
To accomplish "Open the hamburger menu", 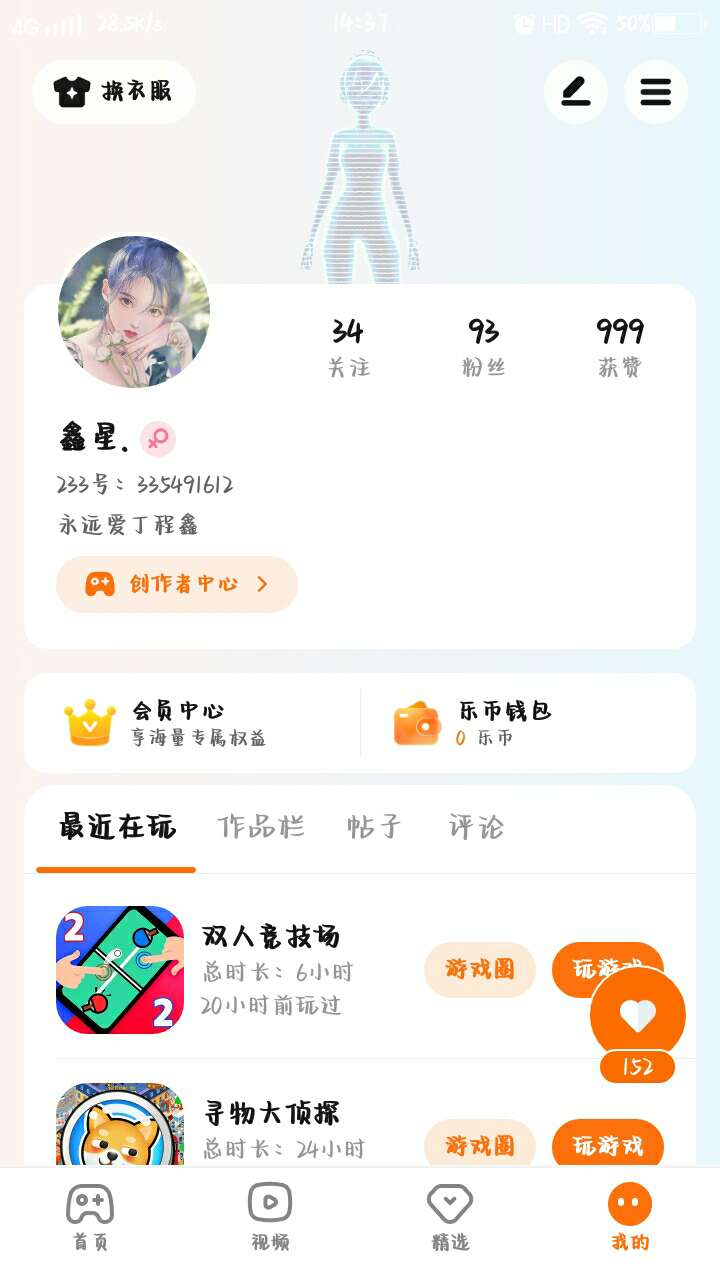I will [655, 92].
